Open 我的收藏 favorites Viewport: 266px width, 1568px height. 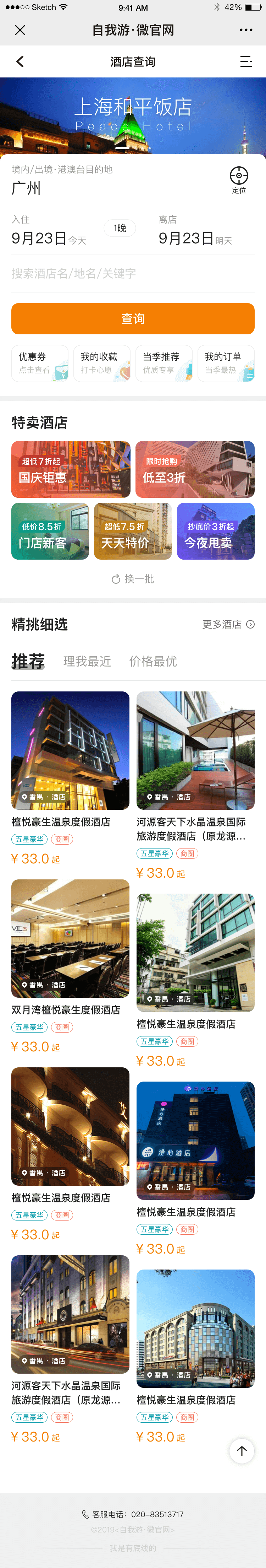tap(102, 363)
